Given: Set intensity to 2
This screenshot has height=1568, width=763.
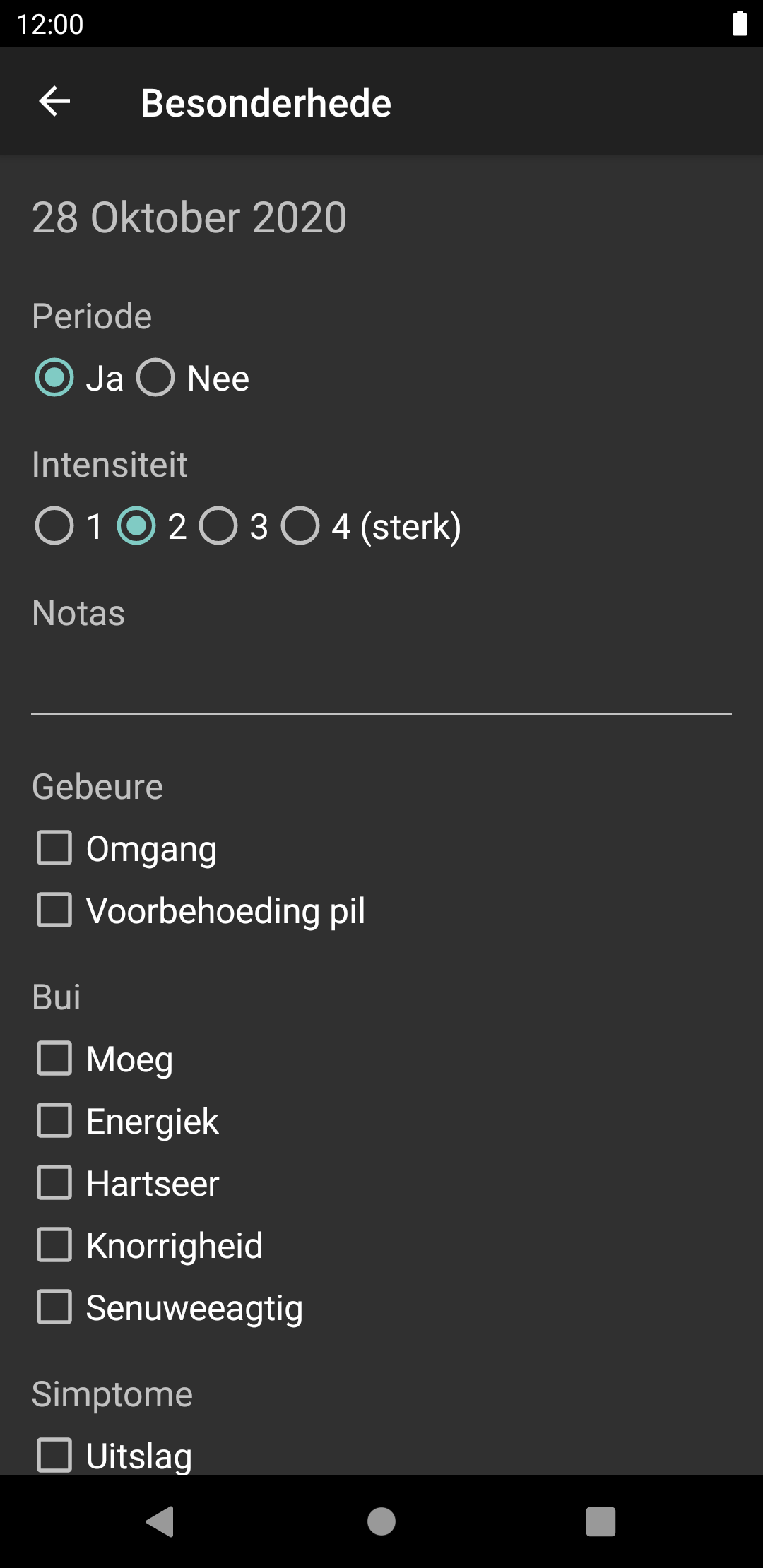Looking at the screenshot, I should [152, 526].
